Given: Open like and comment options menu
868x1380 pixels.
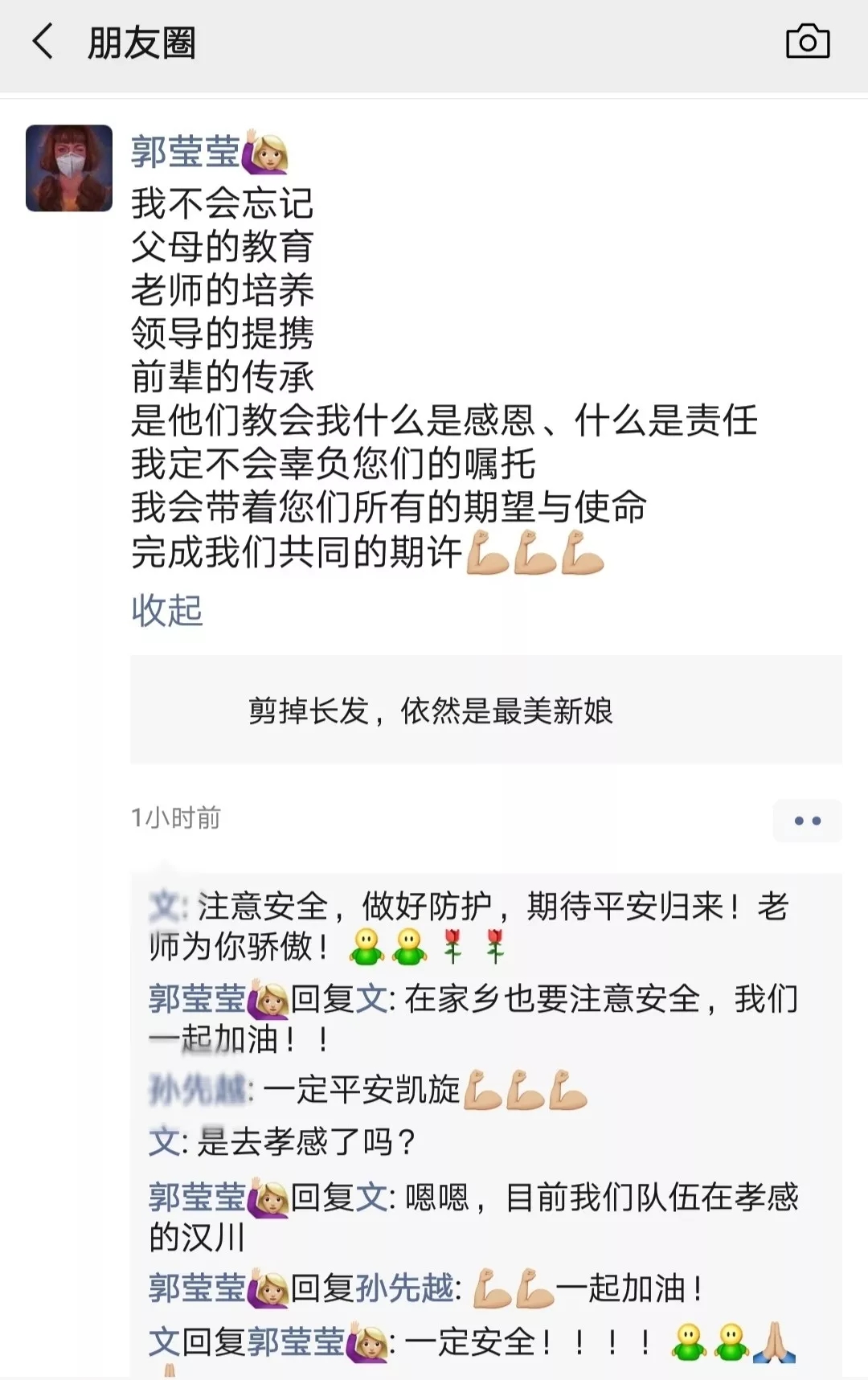Looking at the screenshot, I should [x=807, y=821].
